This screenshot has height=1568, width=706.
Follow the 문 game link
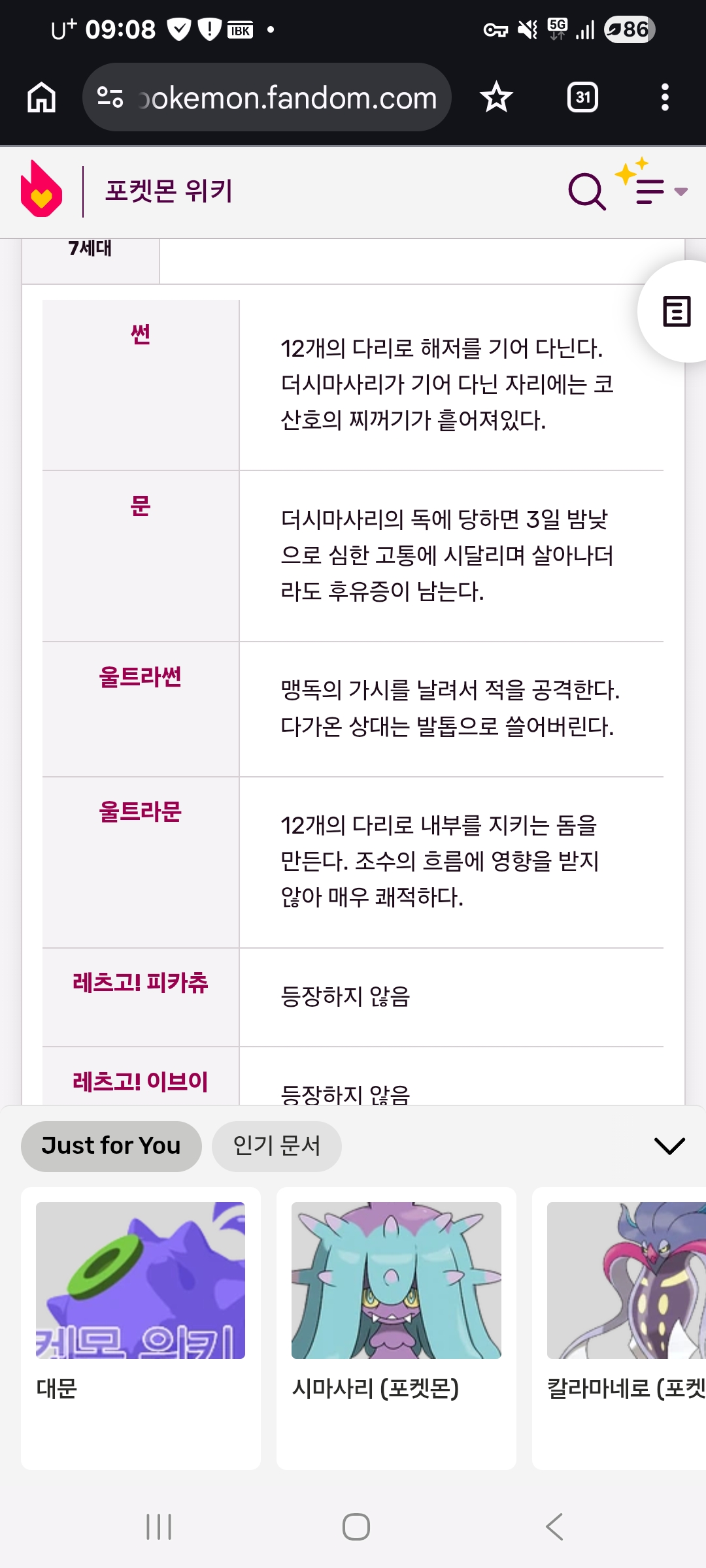[x=141, y=506]
